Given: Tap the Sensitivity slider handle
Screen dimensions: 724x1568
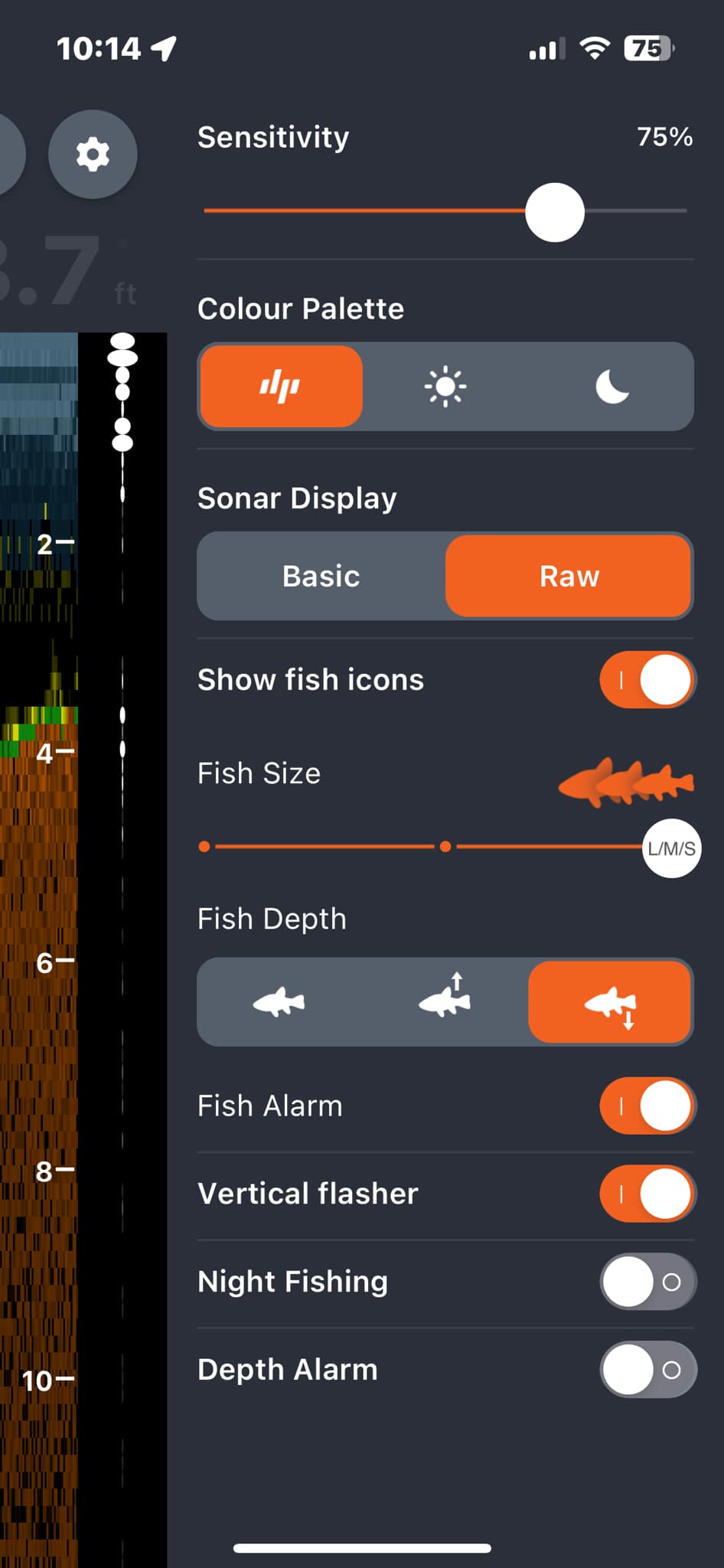Looking at the screenshot, I should coord(555,212).
